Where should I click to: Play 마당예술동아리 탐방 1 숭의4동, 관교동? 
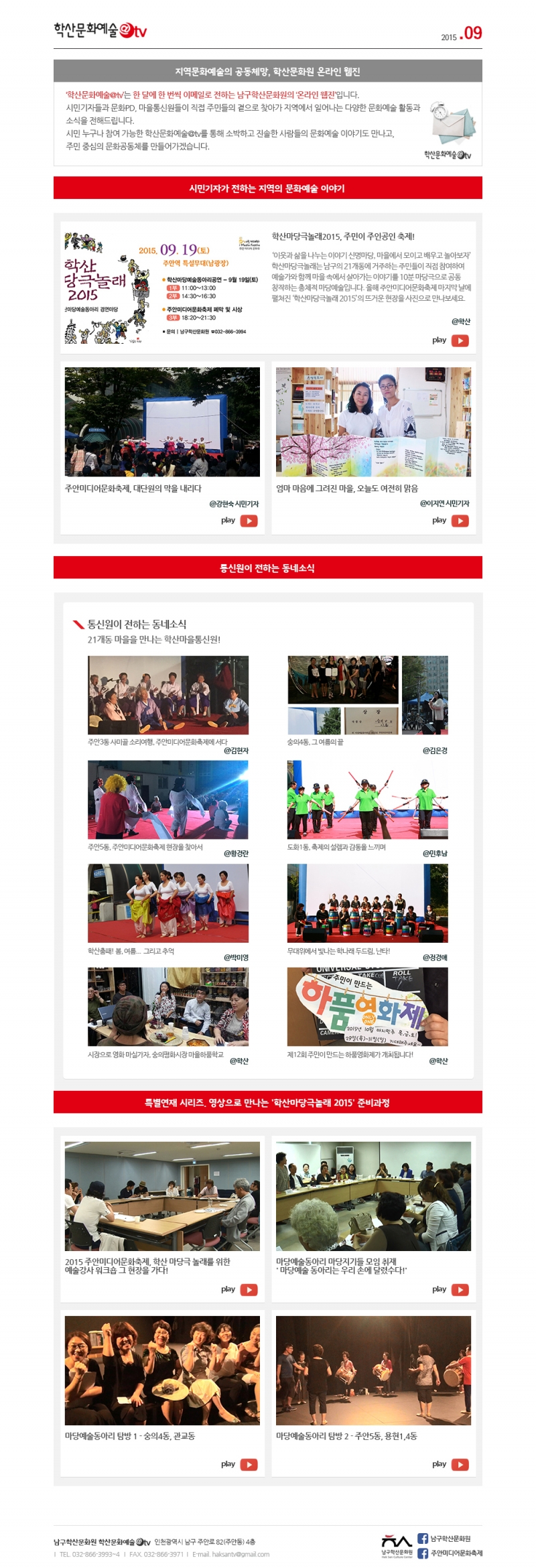tap(249, 1465)
